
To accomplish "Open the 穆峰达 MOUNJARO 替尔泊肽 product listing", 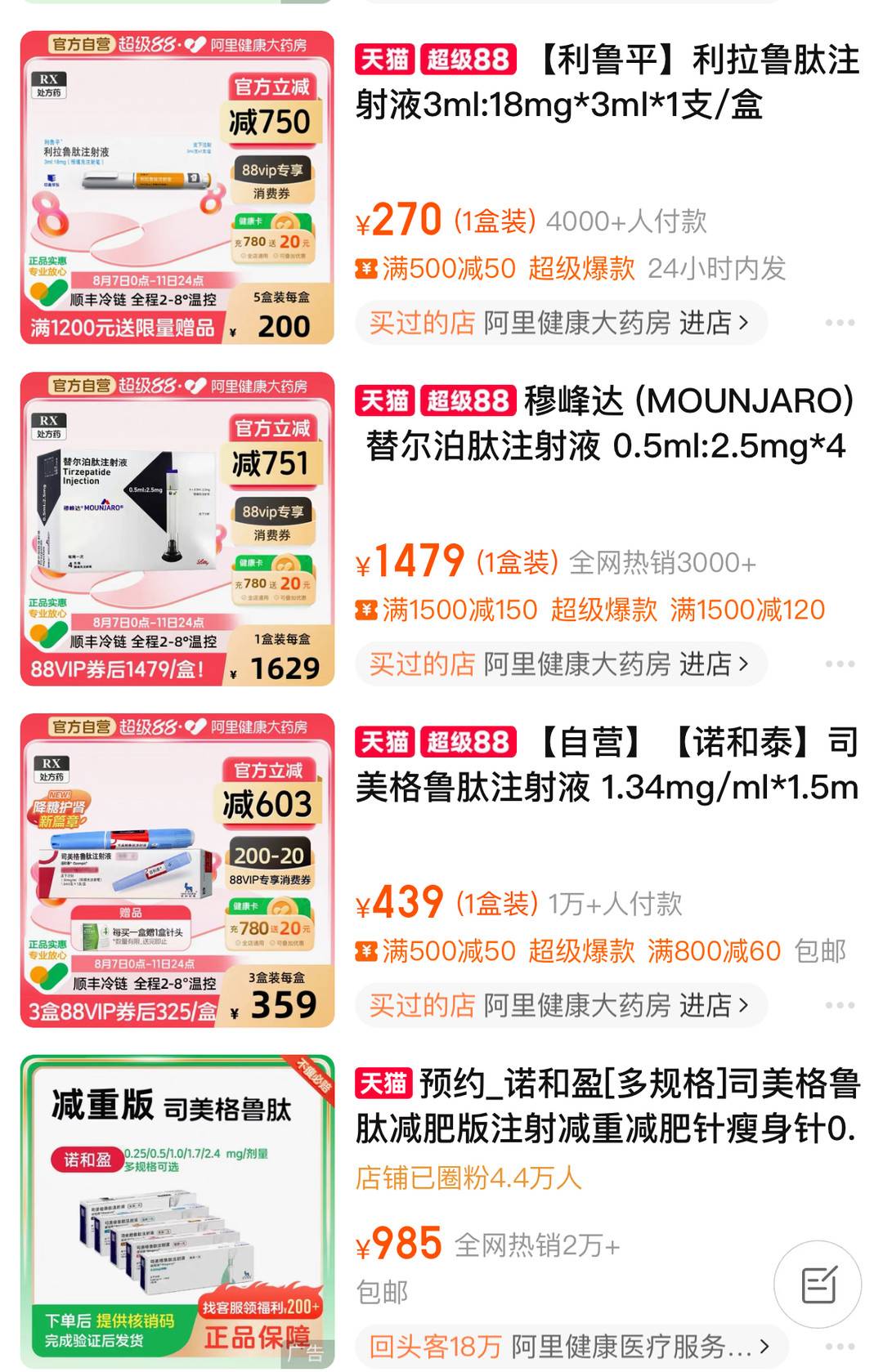I will click(607, 423).
